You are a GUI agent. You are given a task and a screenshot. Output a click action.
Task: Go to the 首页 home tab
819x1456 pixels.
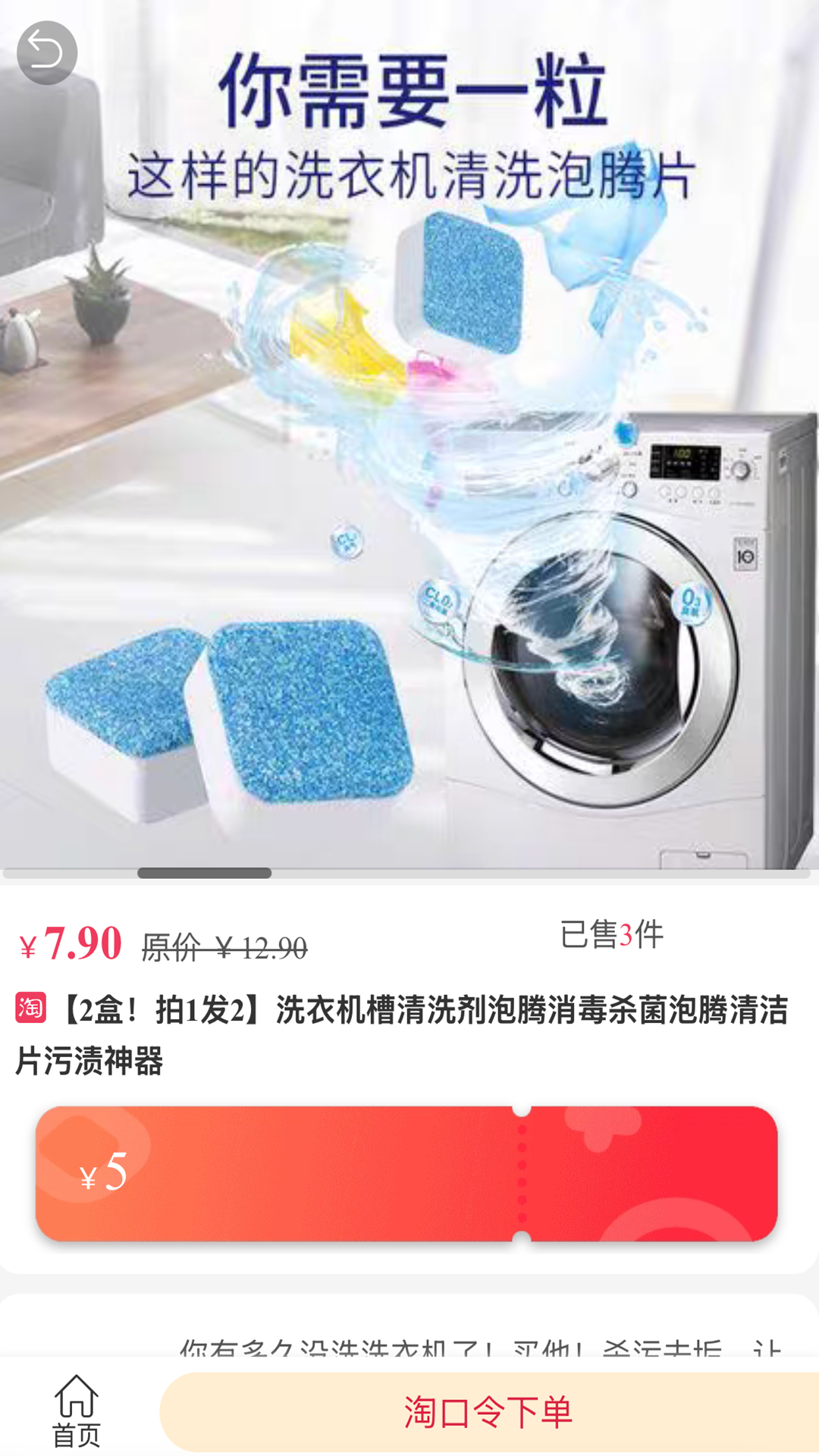76,1411
